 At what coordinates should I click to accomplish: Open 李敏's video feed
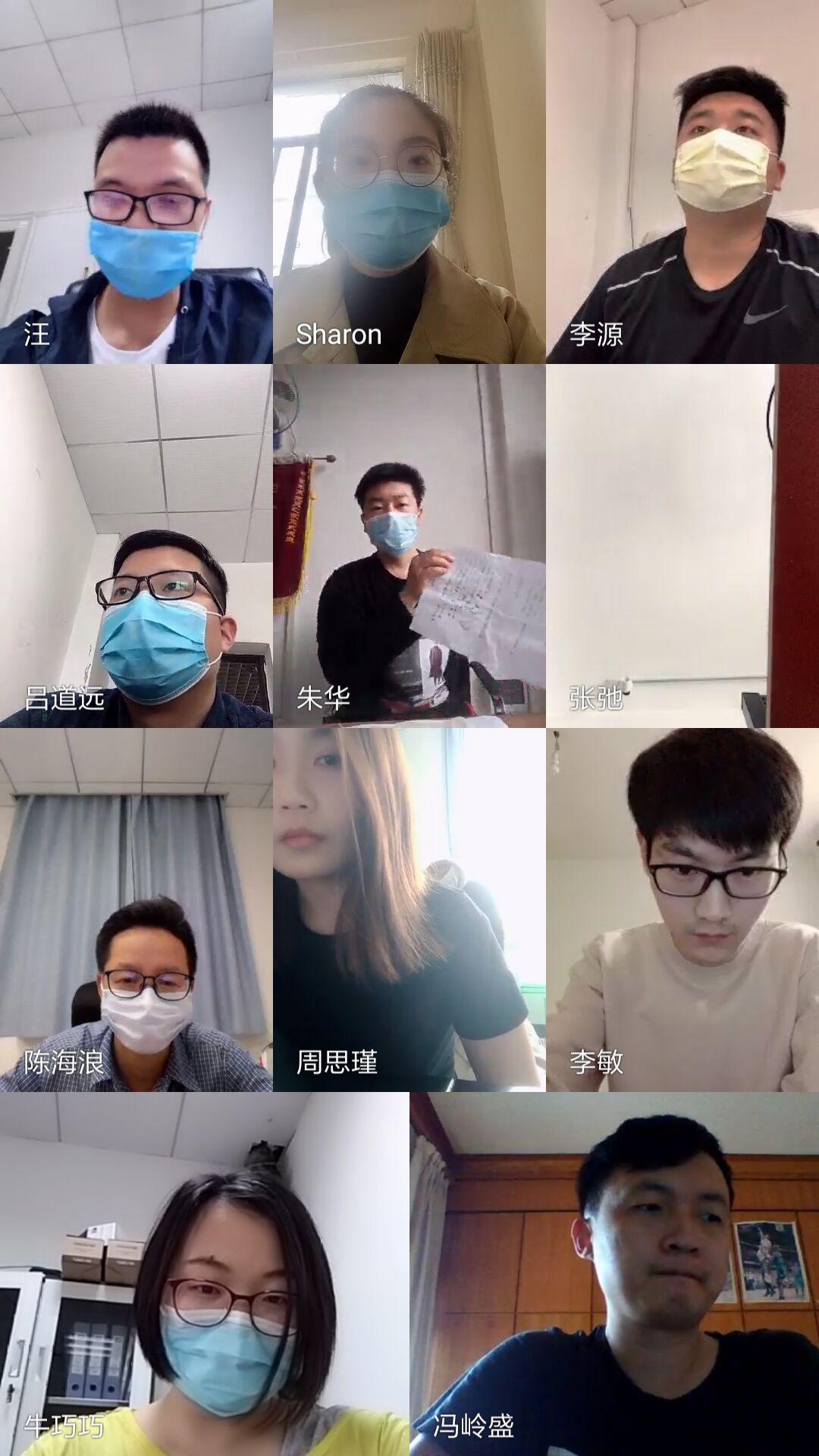(682, 910)
